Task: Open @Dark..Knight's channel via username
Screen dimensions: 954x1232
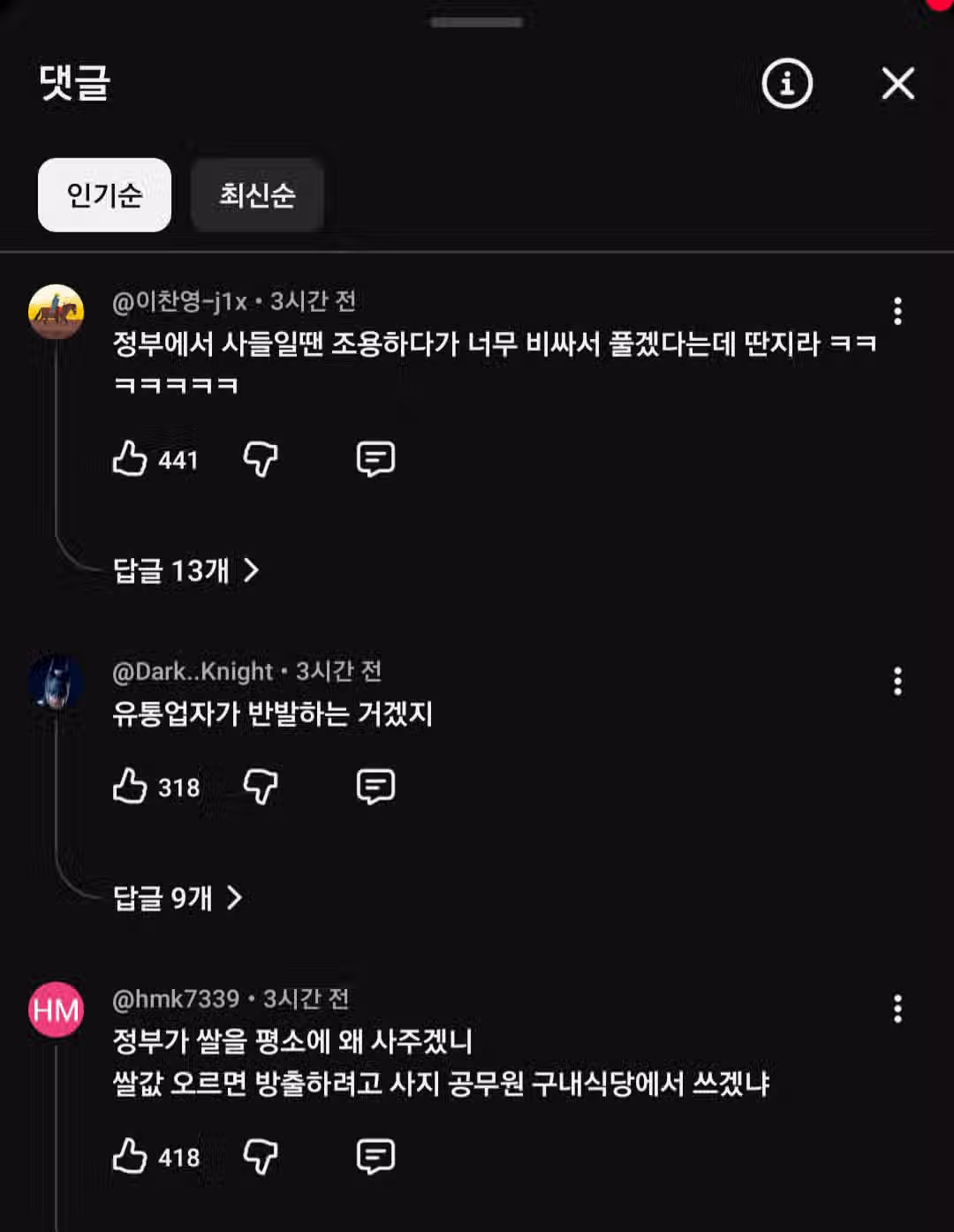Action: tap(191, 671)
